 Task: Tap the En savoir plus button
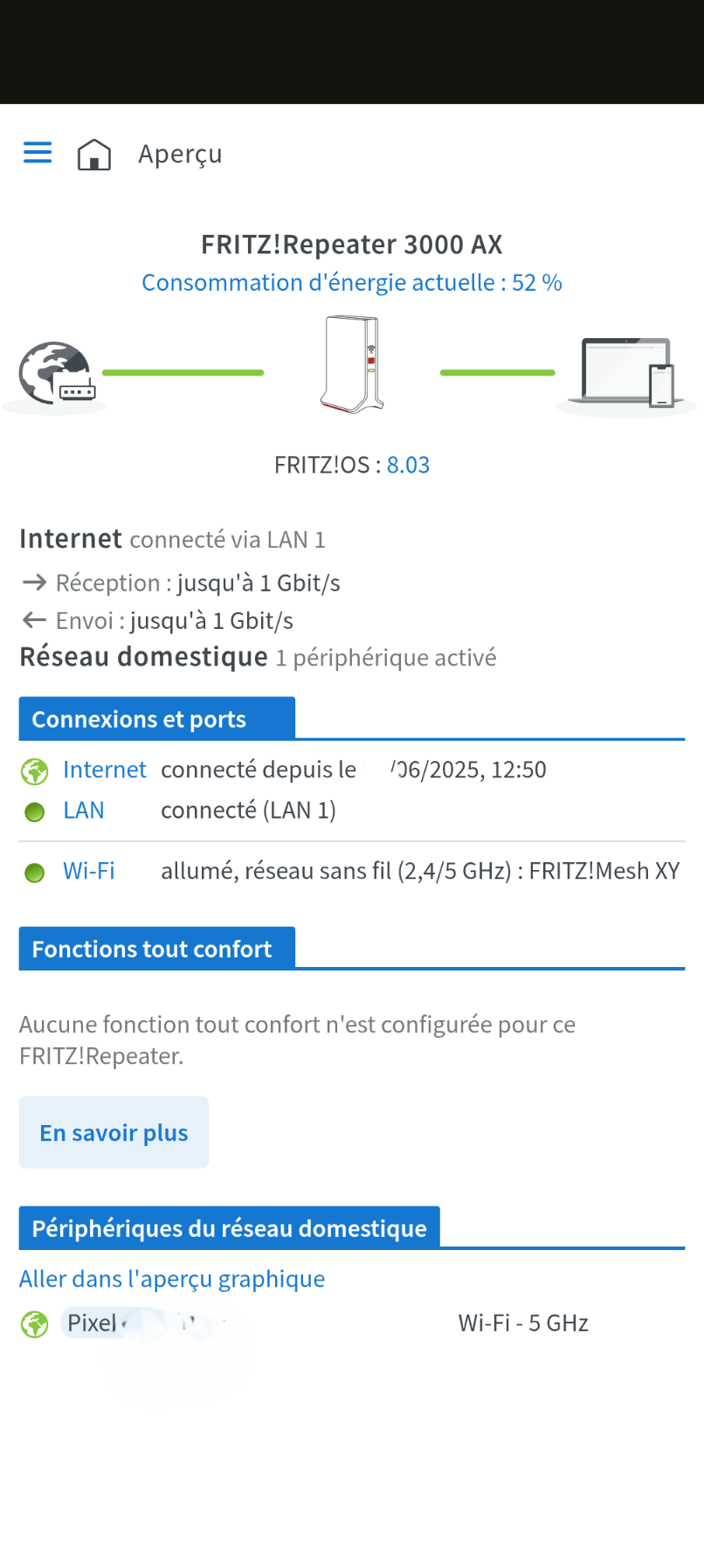point(114,1132)
